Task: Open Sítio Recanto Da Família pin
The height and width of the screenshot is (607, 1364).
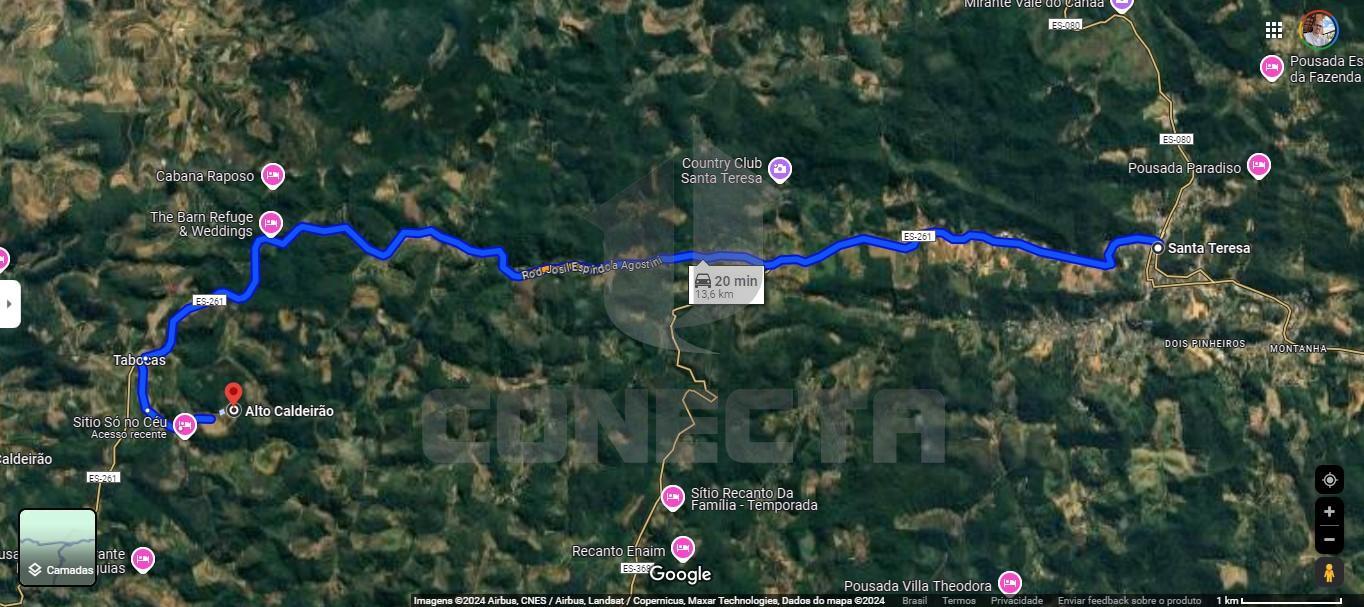Action: click(673, 496)
